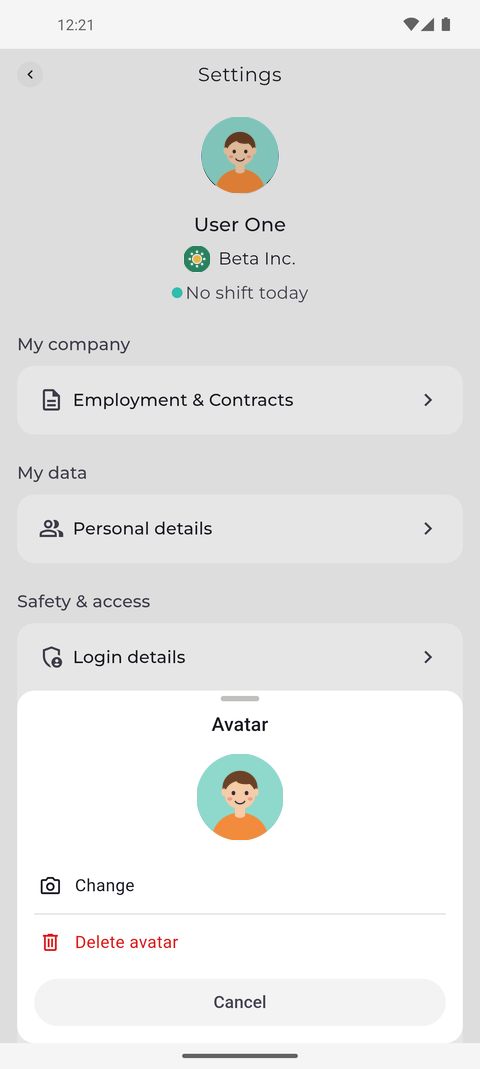
Task: Open Personal details
Action: click(240, 528)
